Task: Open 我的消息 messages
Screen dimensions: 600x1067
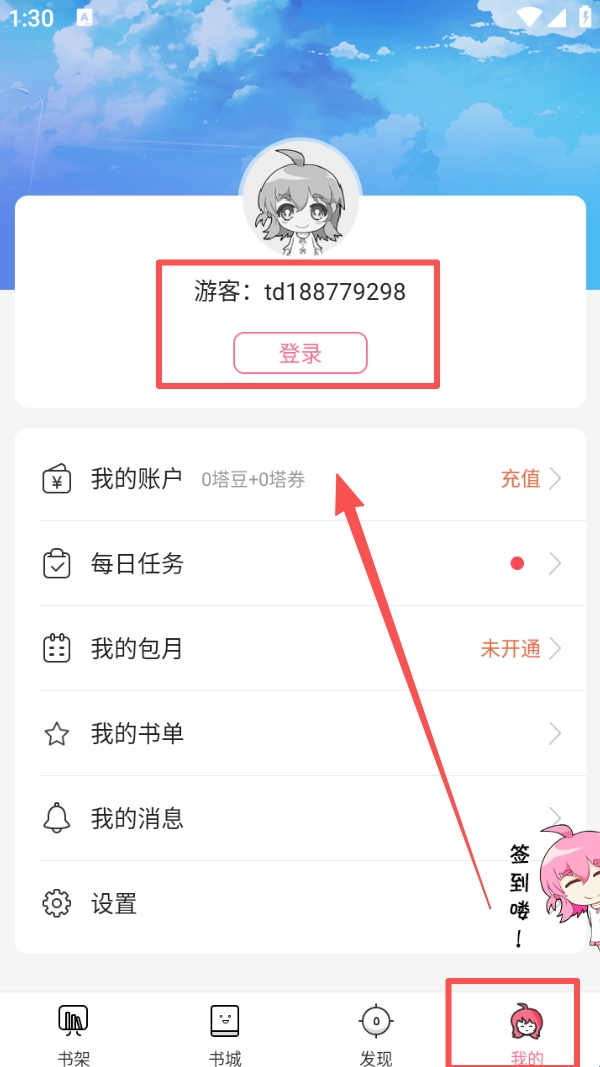Action: click(x=137, y=819)
